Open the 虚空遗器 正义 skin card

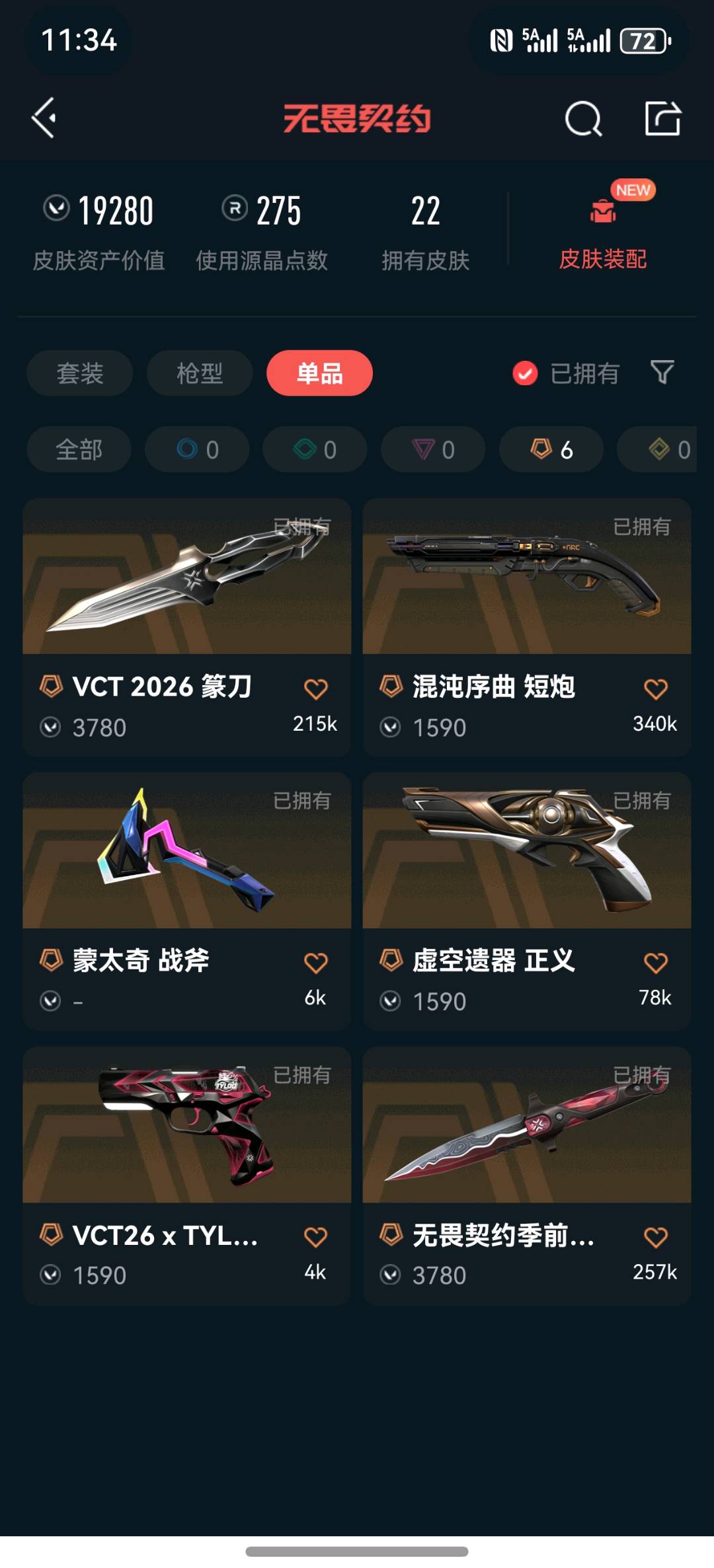click(527, 902)
